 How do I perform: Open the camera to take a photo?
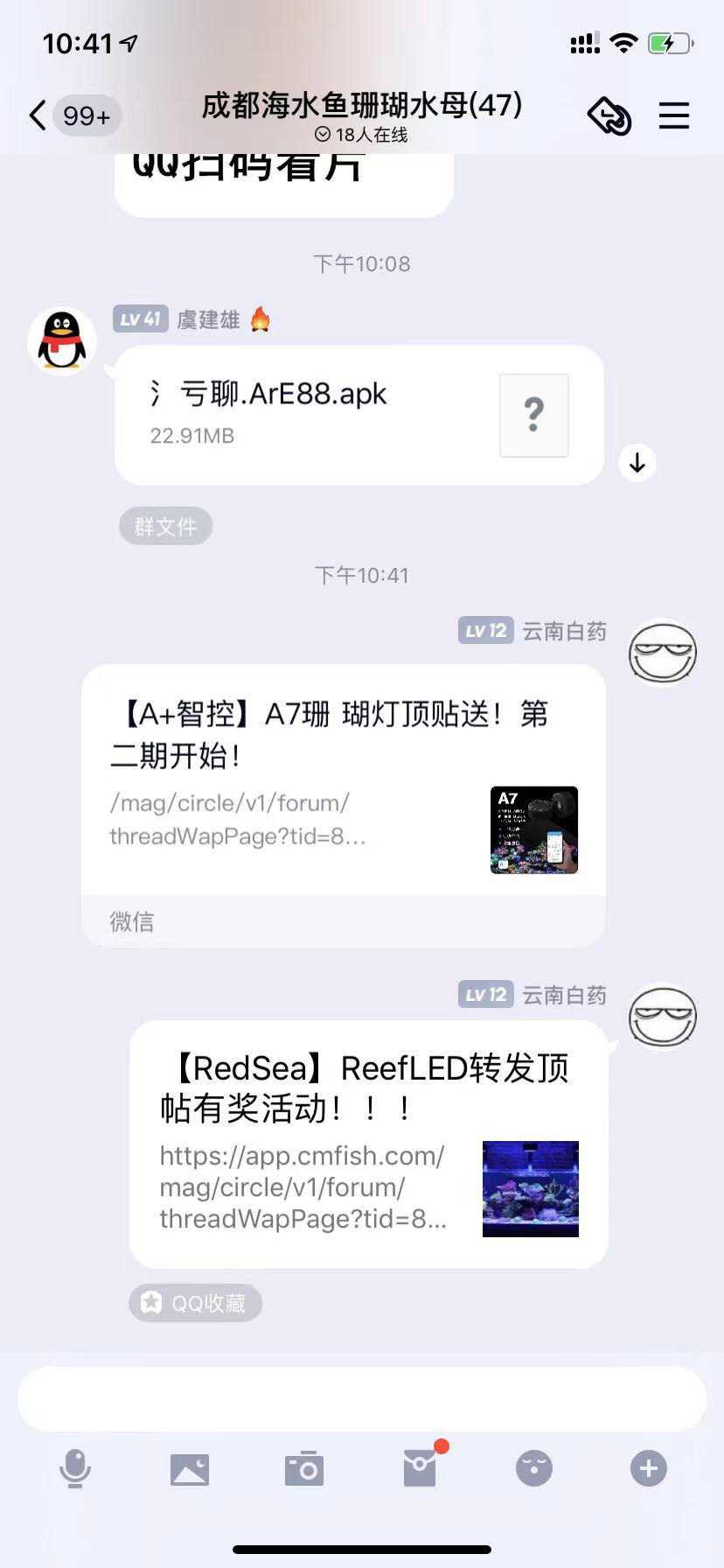[304, 1468]
